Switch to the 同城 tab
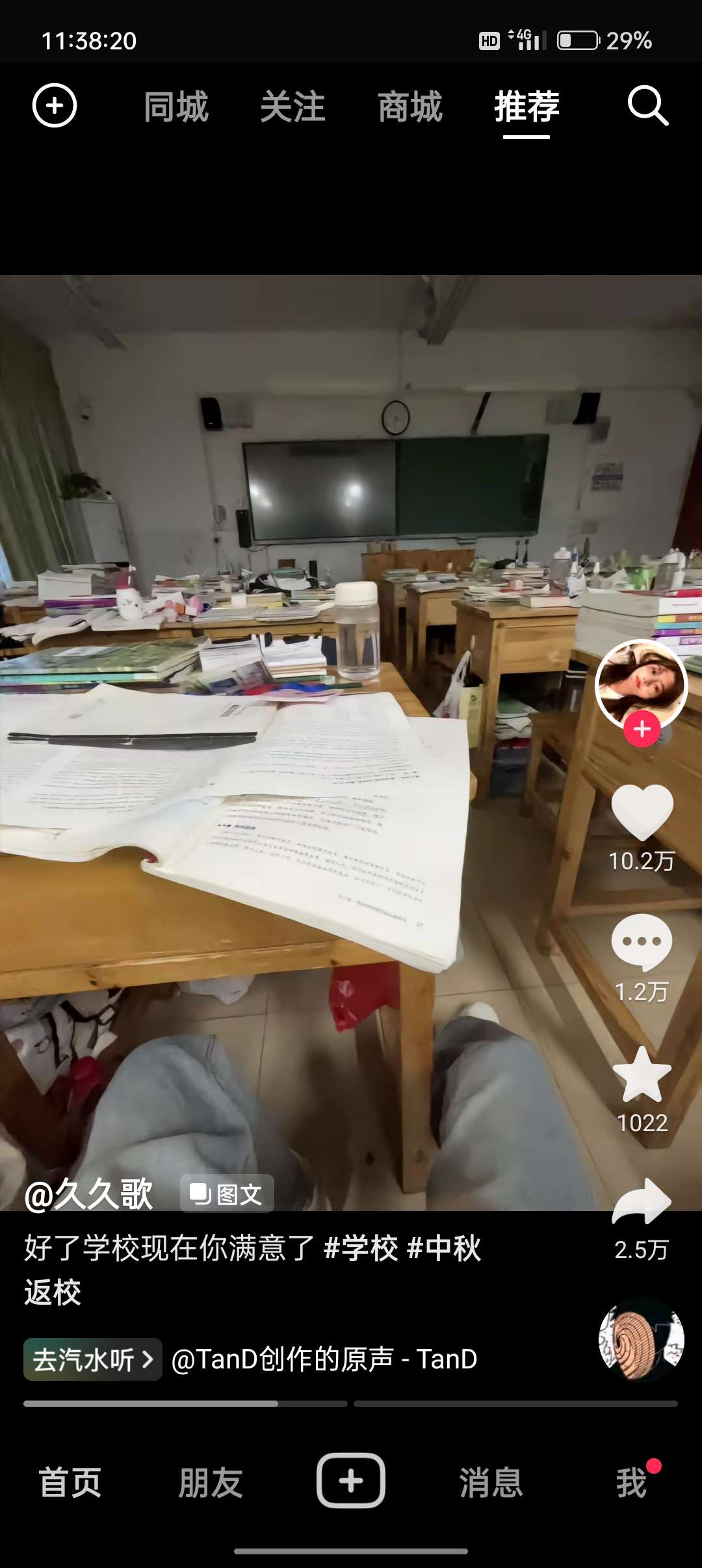702x1568 pixels. (x=175, y=107)
